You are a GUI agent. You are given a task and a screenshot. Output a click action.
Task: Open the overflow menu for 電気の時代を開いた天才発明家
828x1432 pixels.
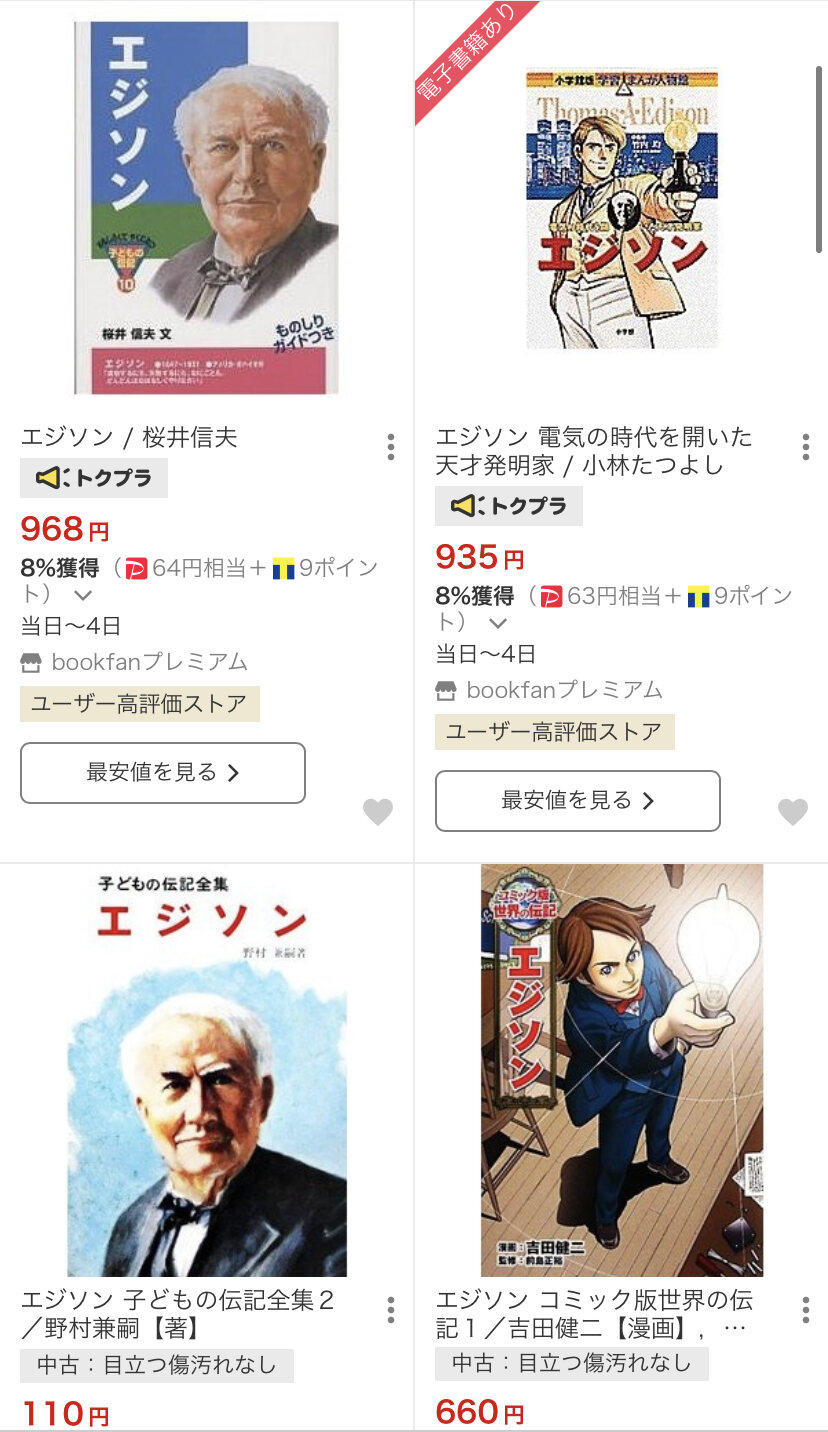pyautogui.click(x=805, y=447)
